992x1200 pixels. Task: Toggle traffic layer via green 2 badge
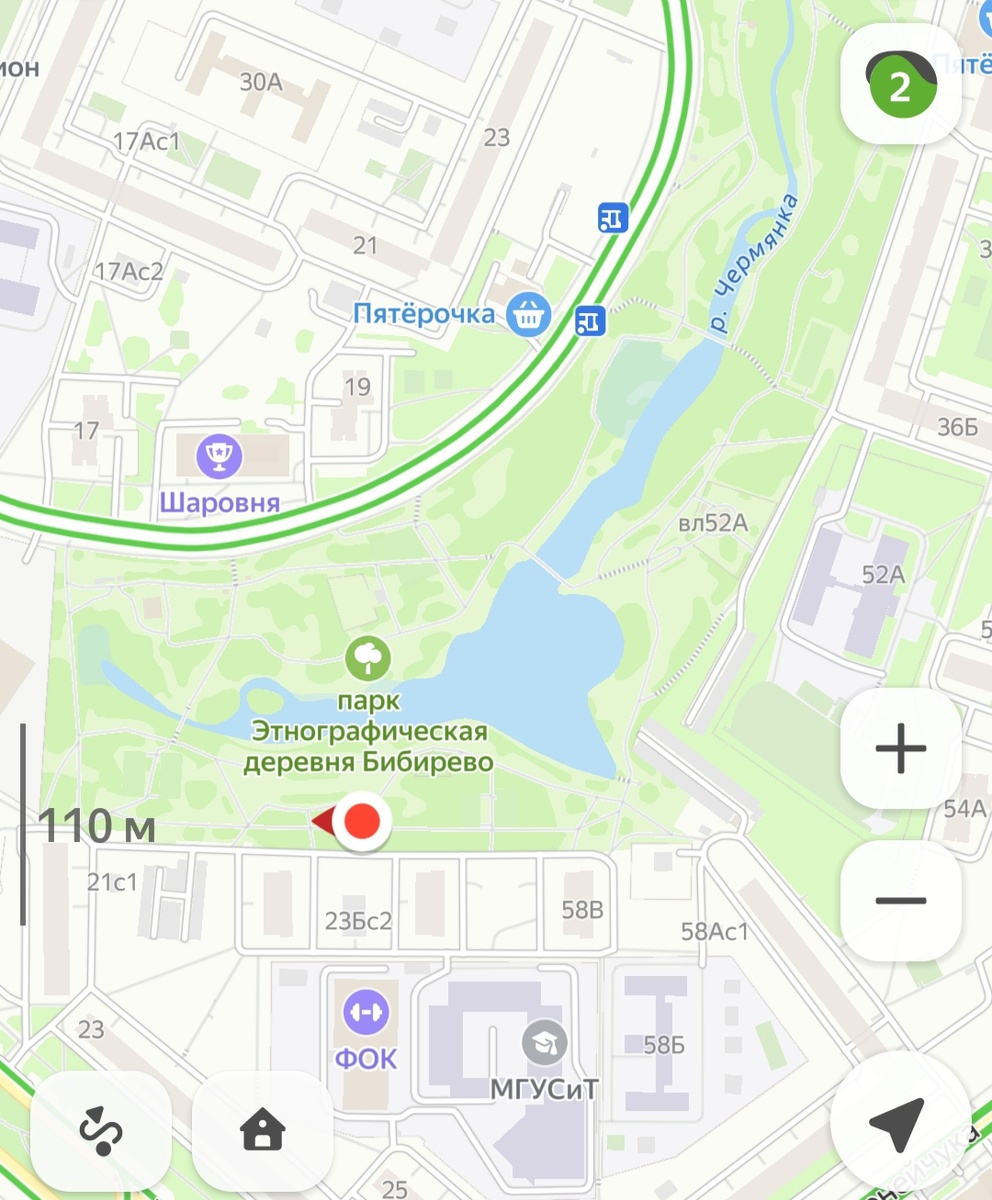point(899,85)
